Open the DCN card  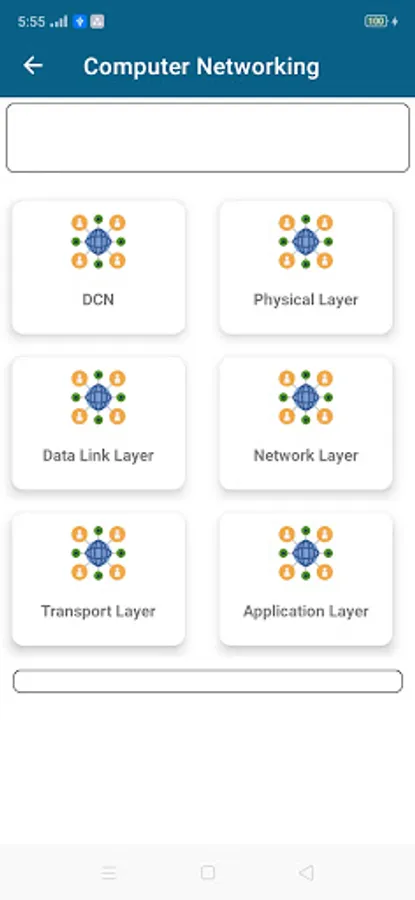point(98,267)
